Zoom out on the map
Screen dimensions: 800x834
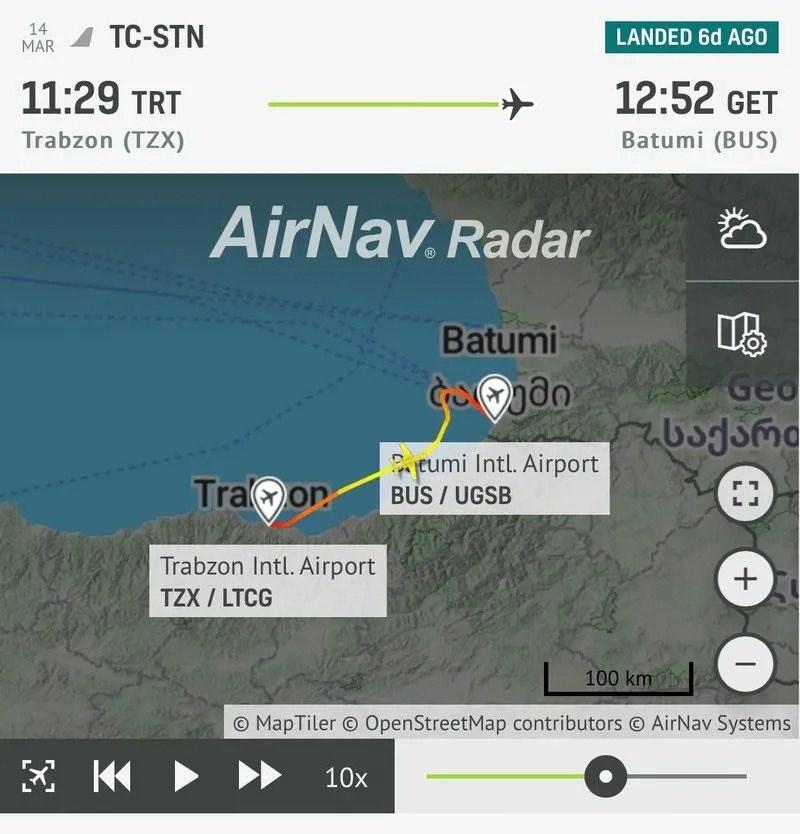click(745, 663)
